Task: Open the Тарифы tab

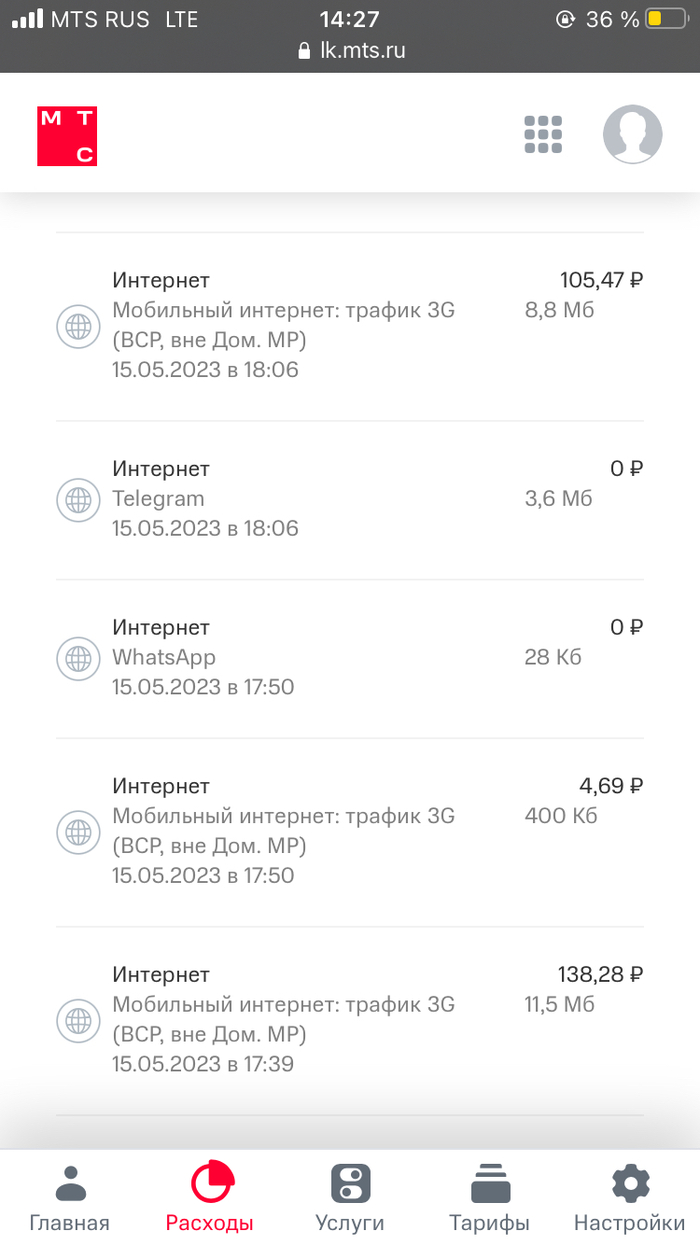Action: coord(489,1197)
